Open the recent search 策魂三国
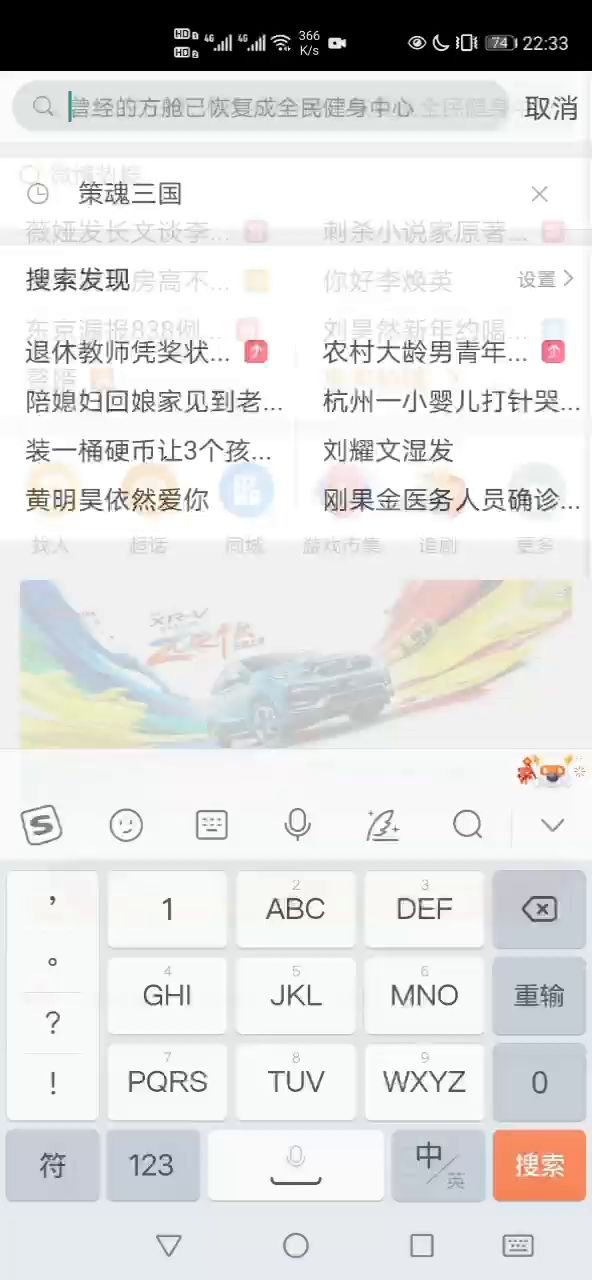 (130, 194)
